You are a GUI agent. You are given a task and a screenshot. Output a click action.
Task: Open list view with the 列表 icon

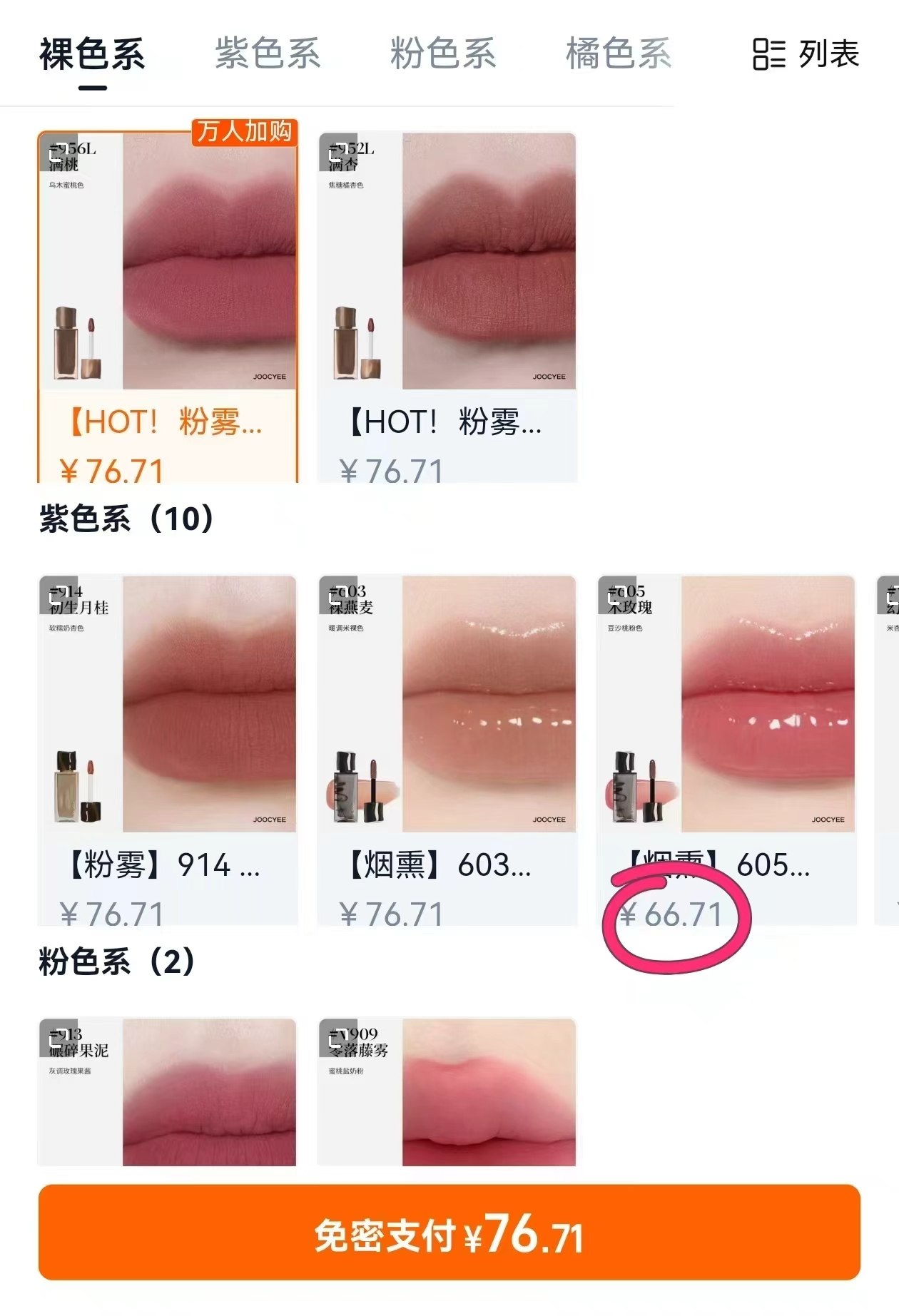coord(806,56)
